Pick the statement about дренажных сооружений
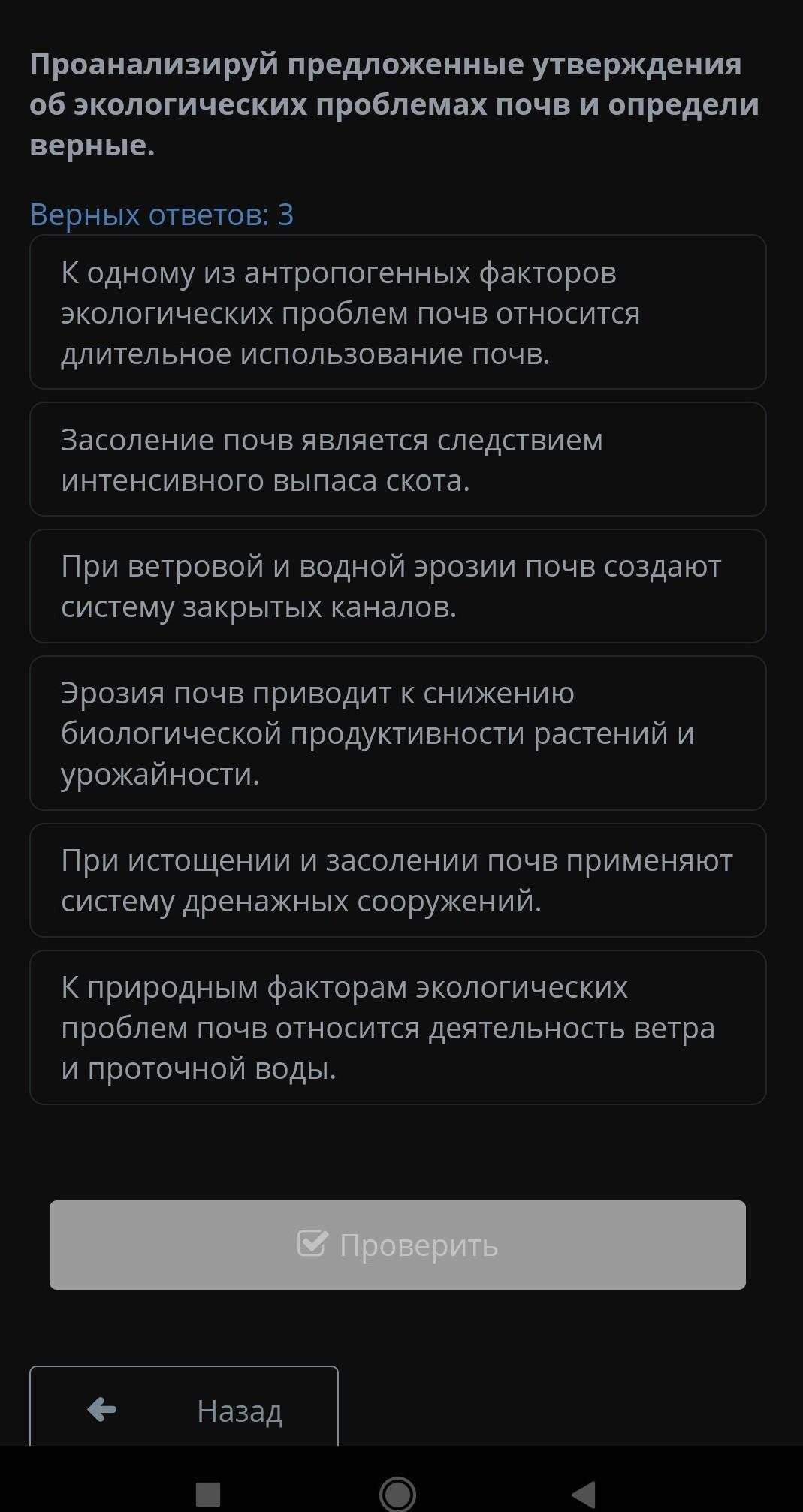Viewport: 803px width, 1512px height. (x=397, y=881)
